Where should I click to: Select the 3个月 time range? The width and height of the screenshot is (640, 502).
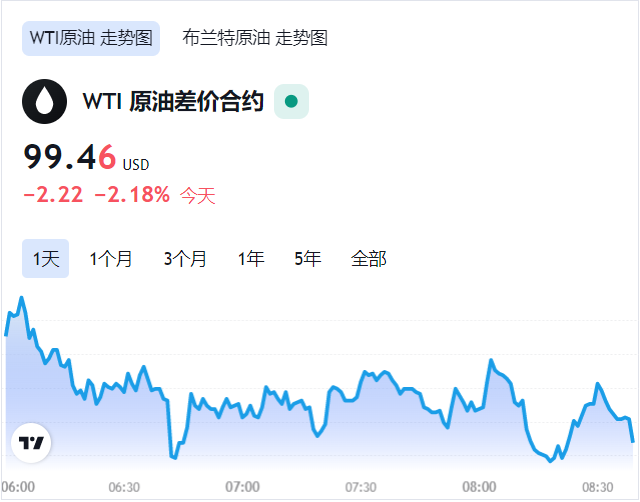(185, 259)
